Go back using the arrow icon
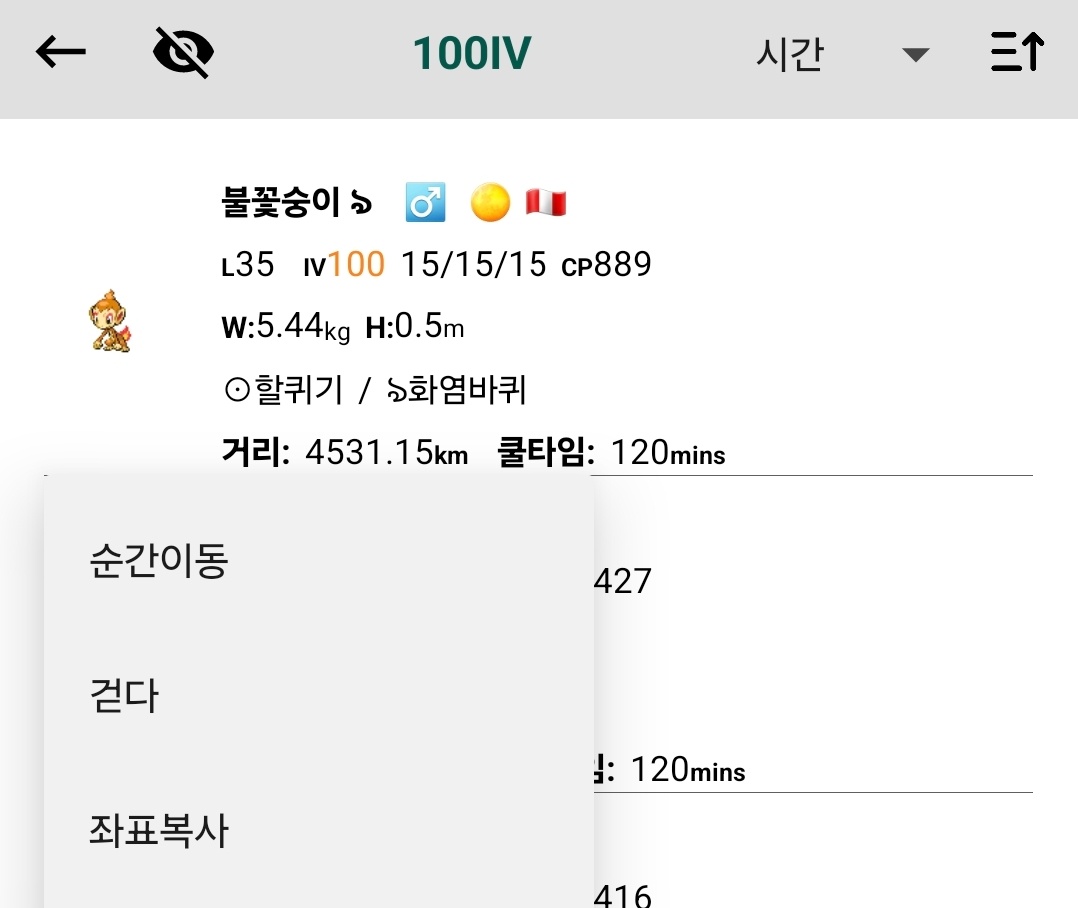1078x908 pixels. [61, 53]
